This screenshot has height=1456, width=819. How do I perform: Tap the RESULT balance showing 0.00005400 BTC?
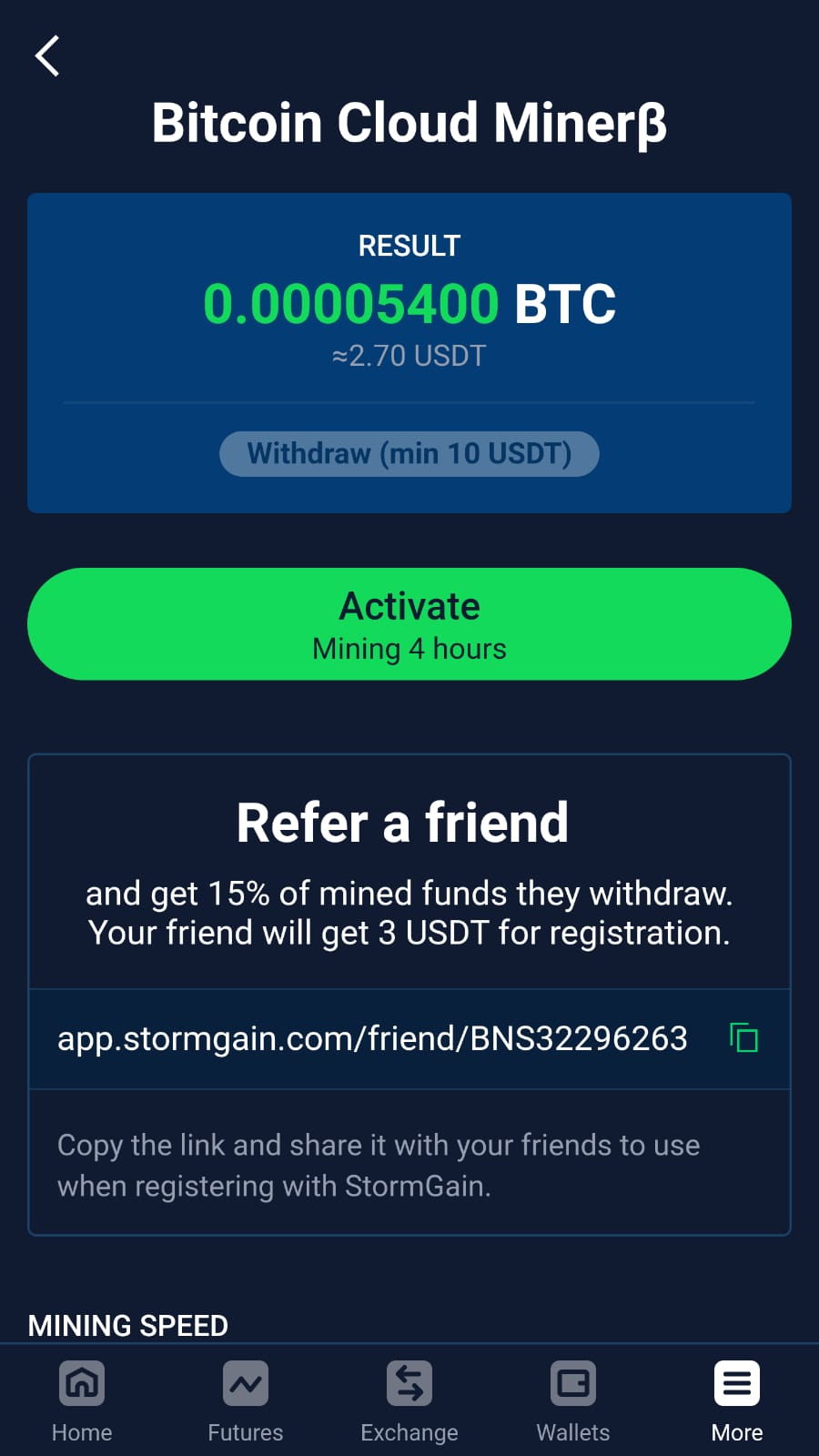[x=409, y=303]
